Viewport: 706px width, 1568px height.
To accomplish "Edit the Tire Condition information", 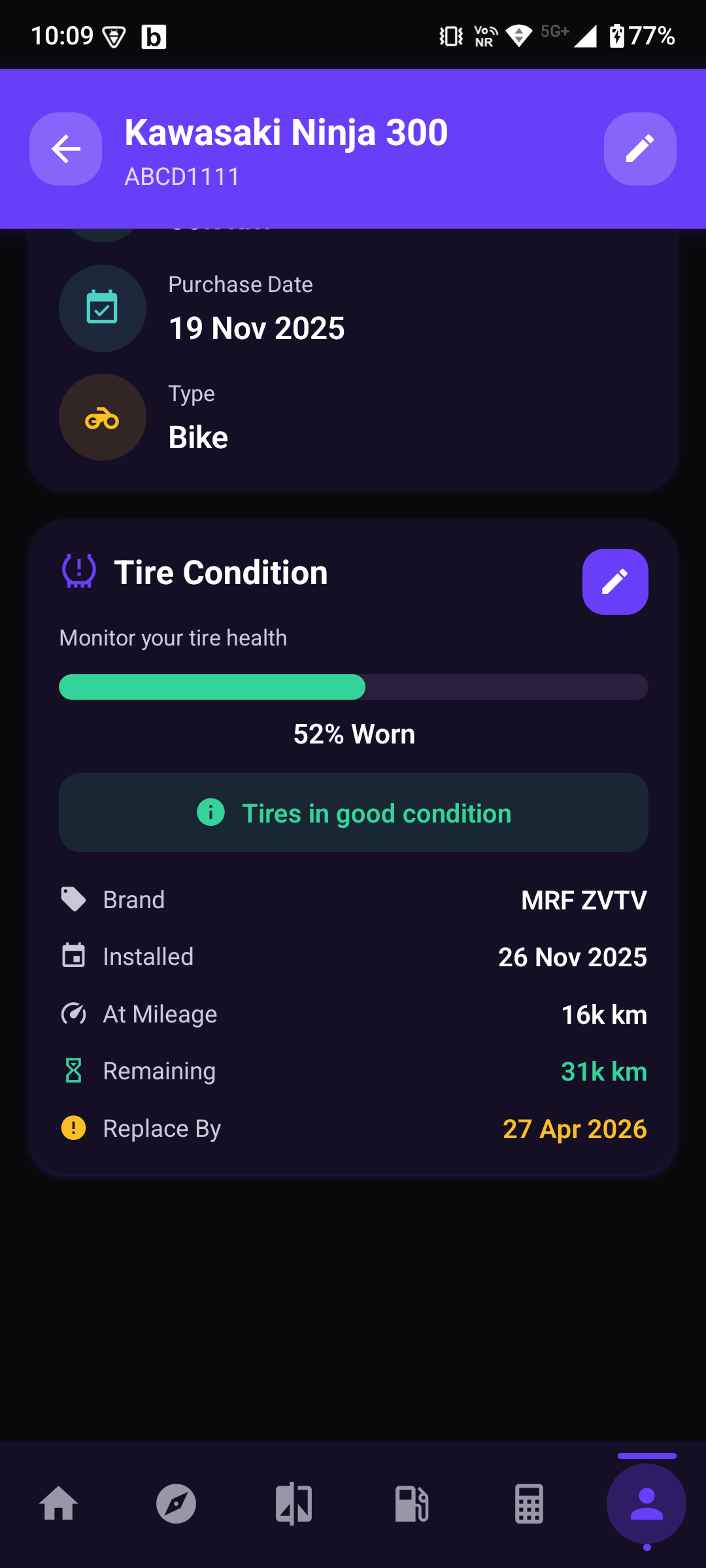I will 614,581.
